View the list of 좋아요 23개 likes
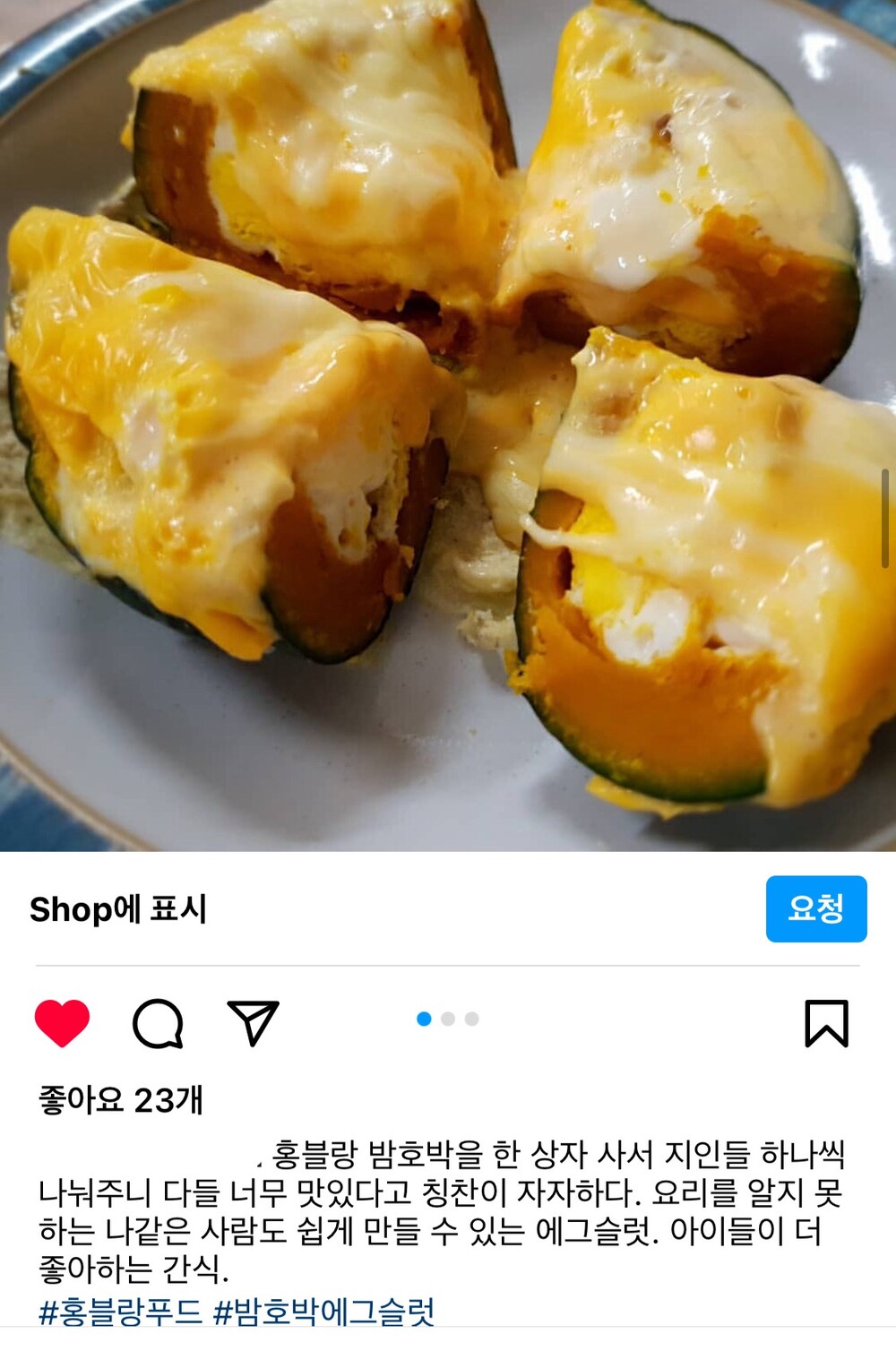 point(121,1099)
